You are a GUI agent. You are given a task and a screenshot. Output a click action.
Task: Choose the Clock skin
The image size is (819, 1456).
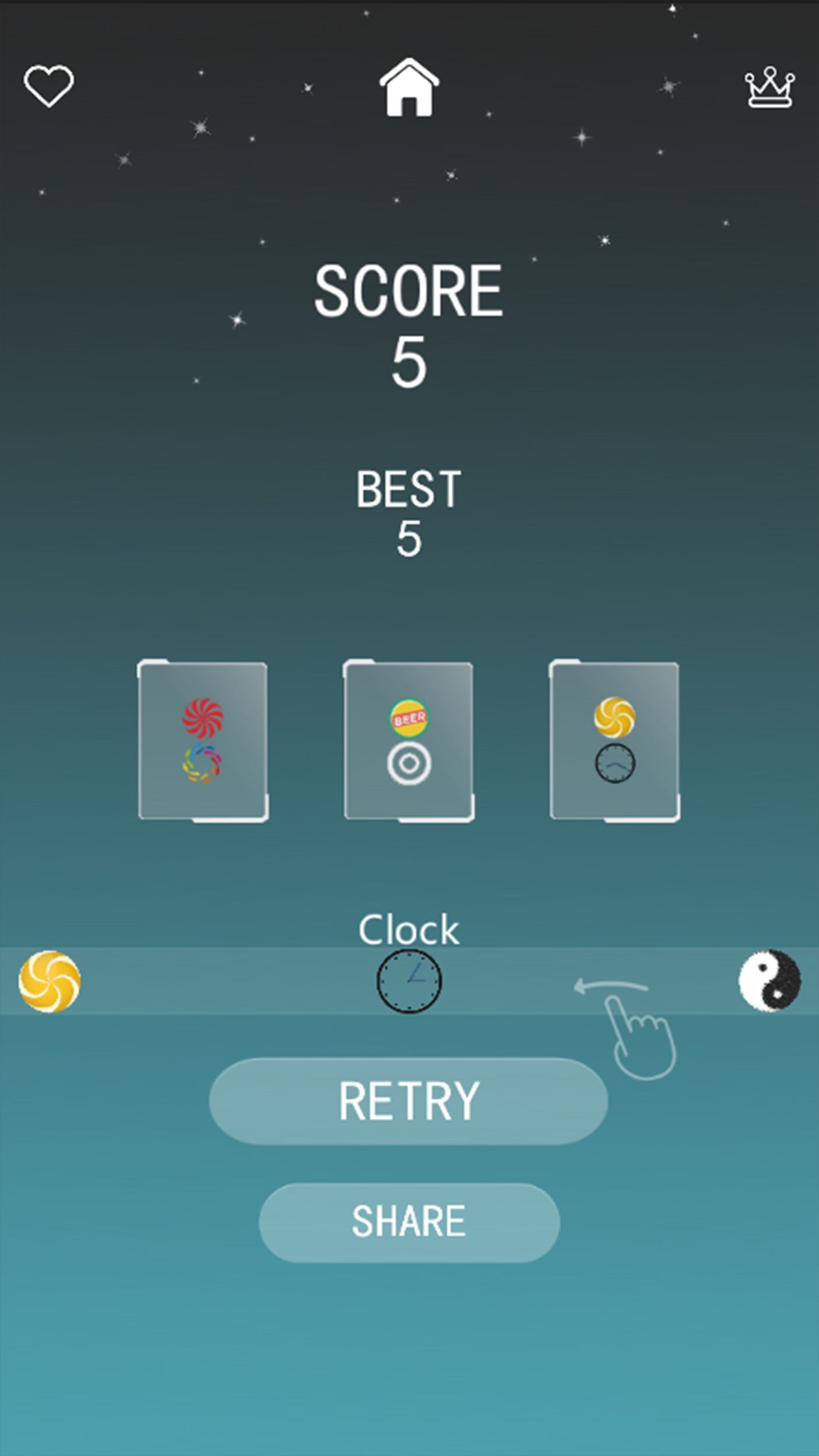coord(409,981)
